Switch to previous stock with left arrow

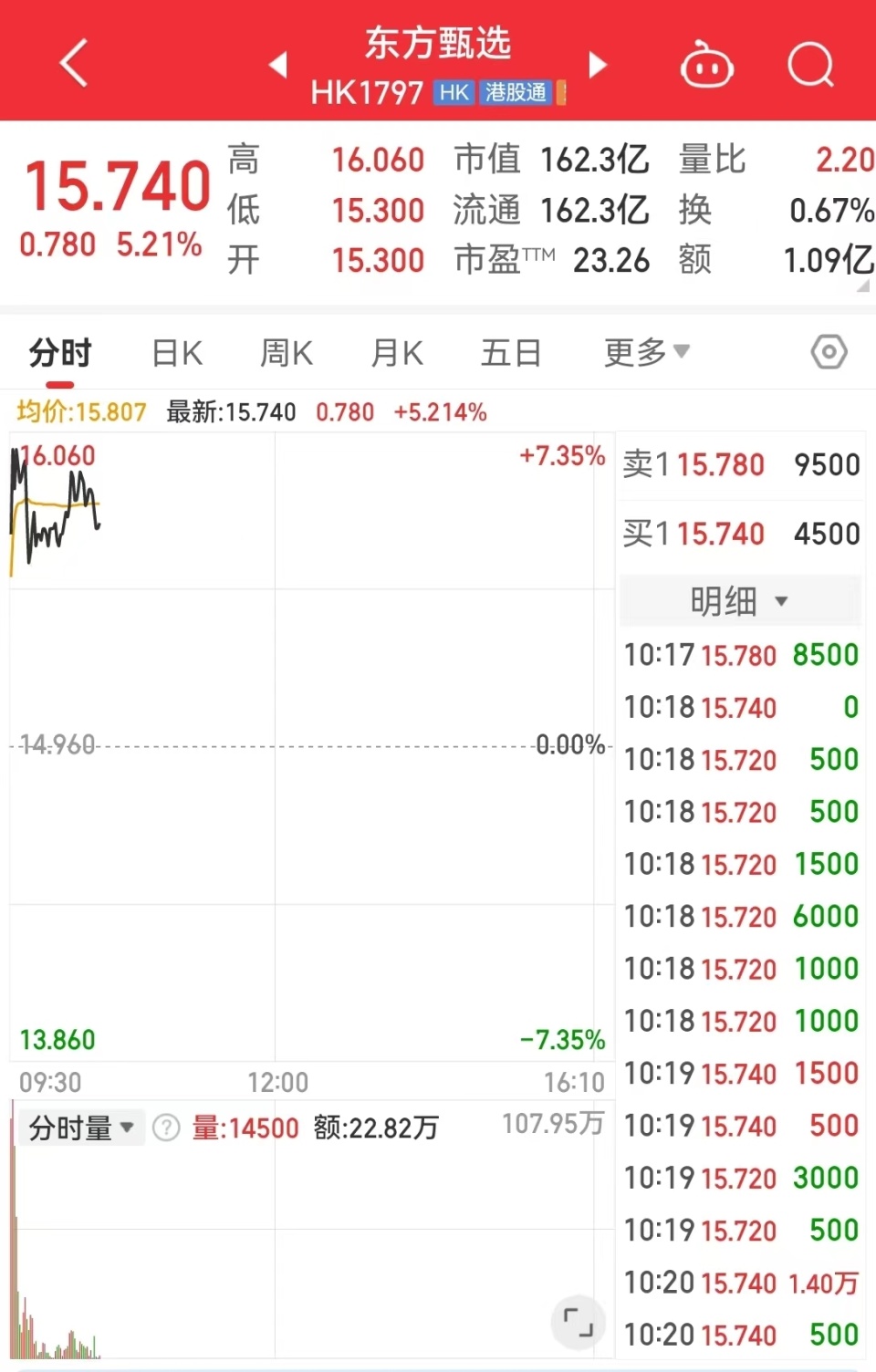click(x=278, y=66)
